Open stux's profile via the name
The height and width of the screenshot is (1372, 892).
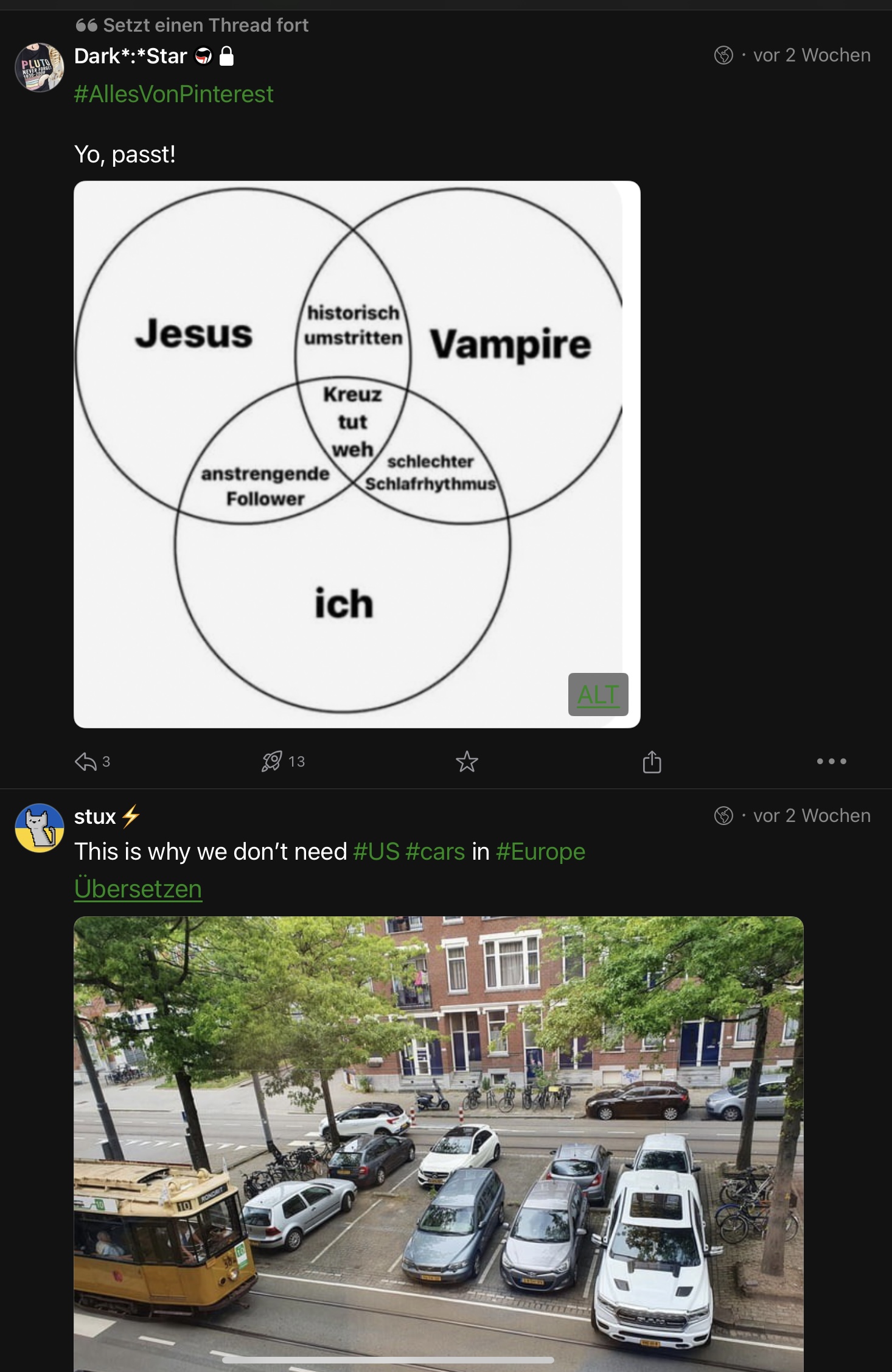(x=95, y=817)
